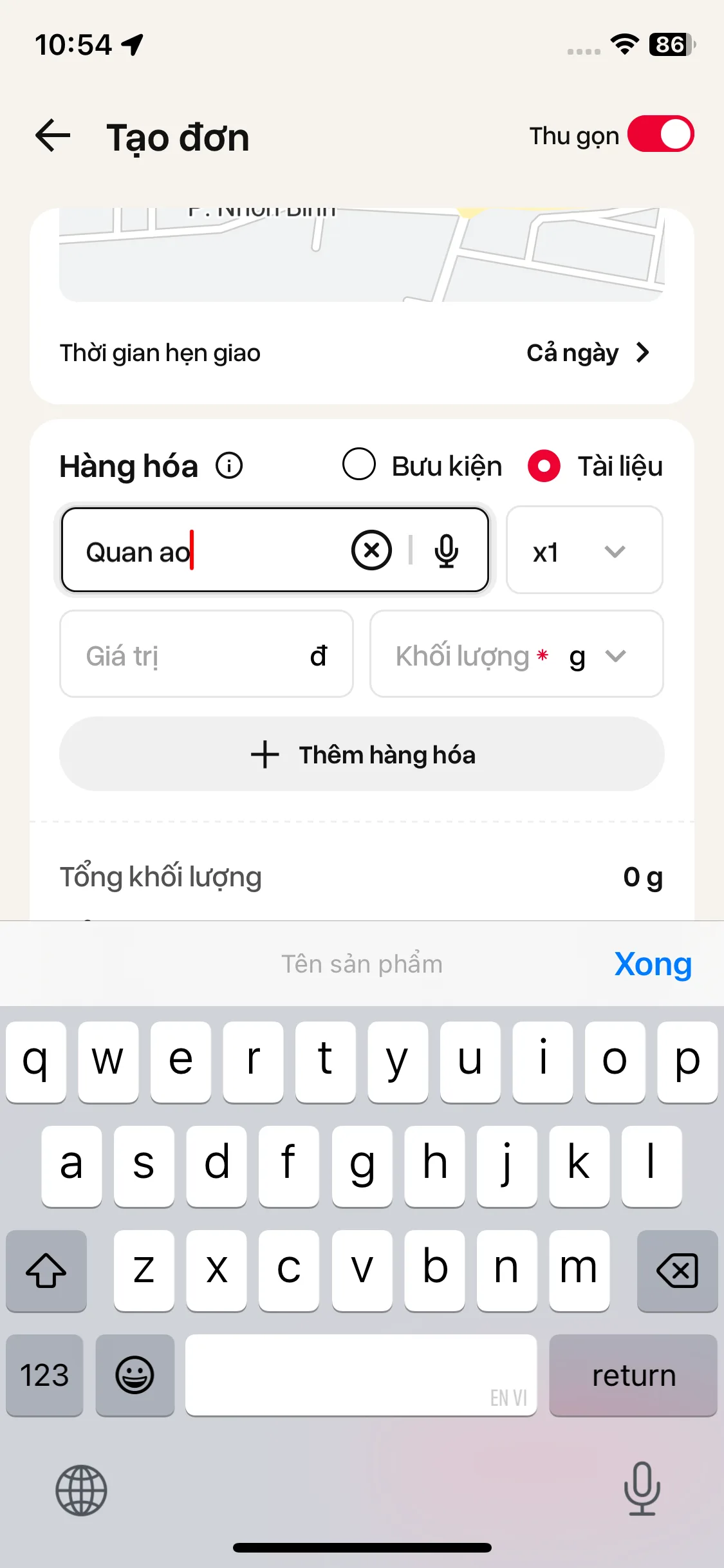Open the emoji keyboard

point(135,1376)
